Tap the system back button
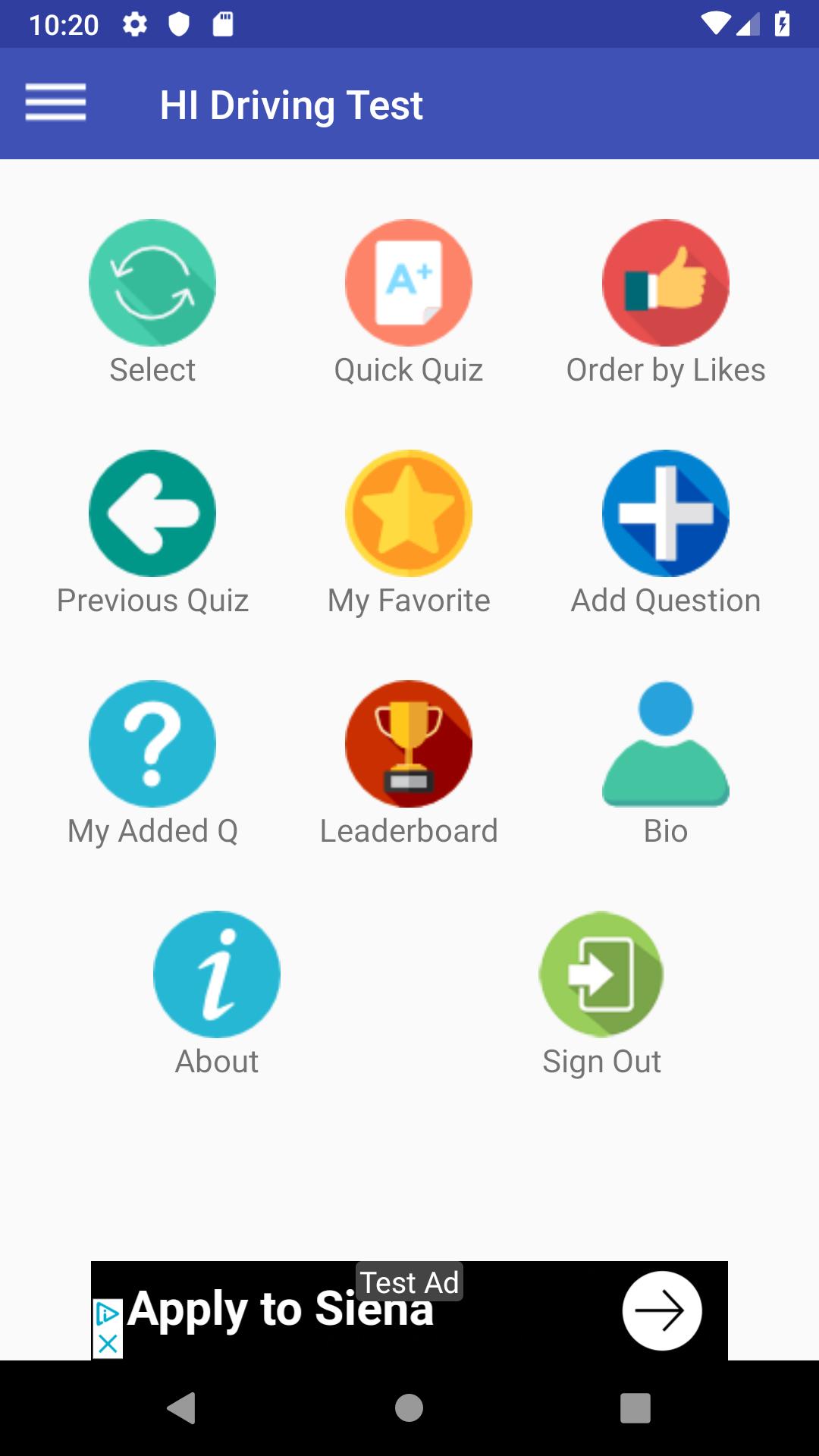 (x=182, y=1408)
